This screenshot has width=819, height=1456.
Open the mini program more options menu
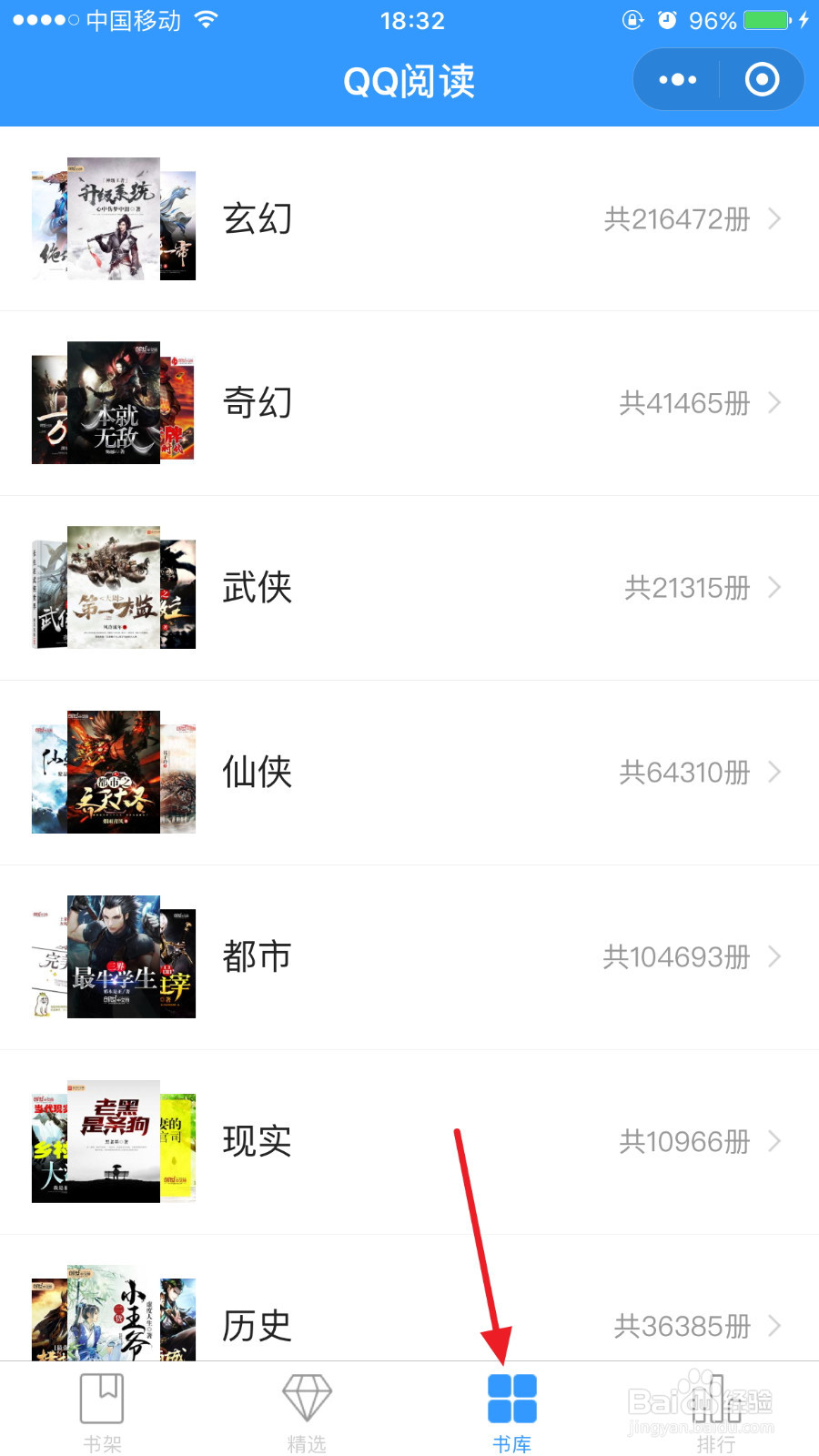click(x=677, y=80)
